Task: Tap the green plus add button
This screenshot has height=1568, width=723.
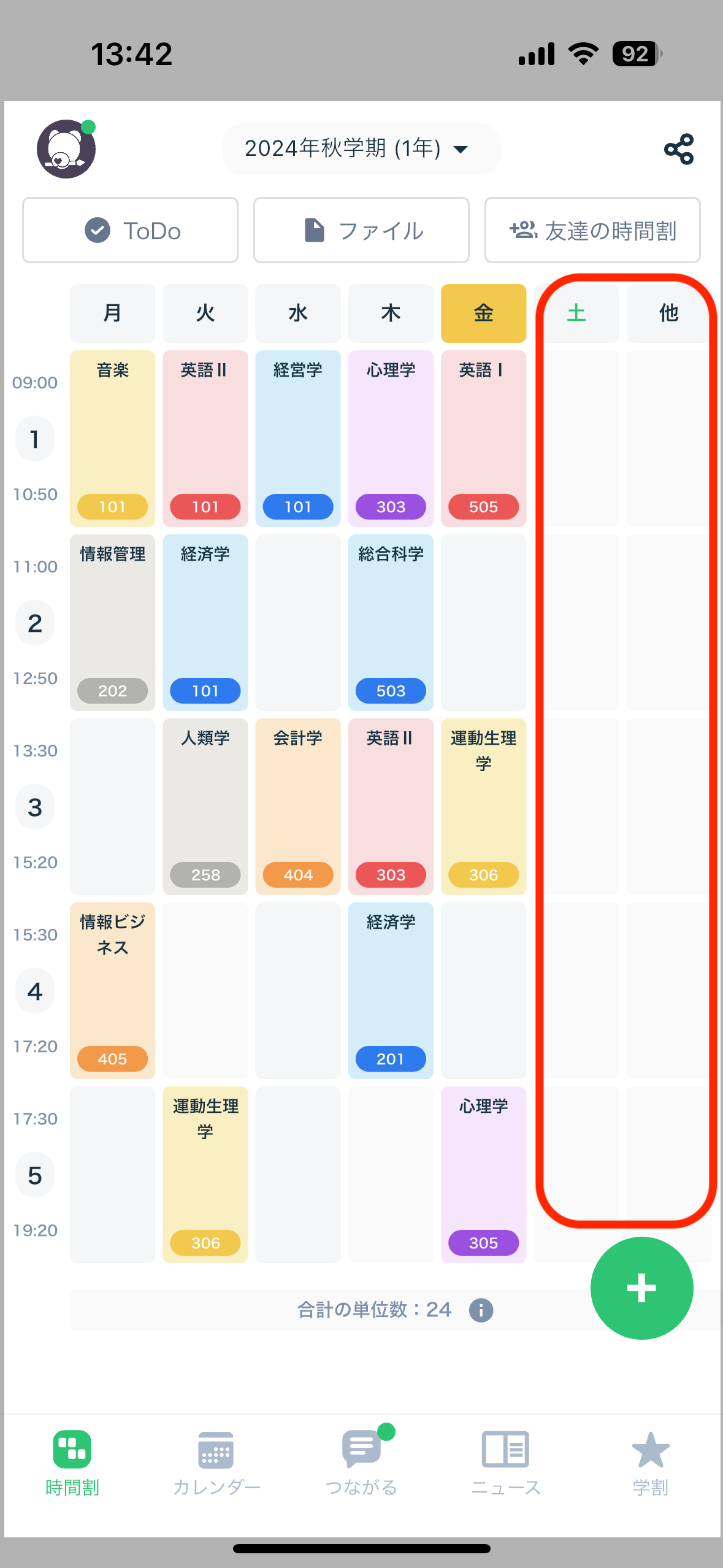Action: coord(641,1288)
